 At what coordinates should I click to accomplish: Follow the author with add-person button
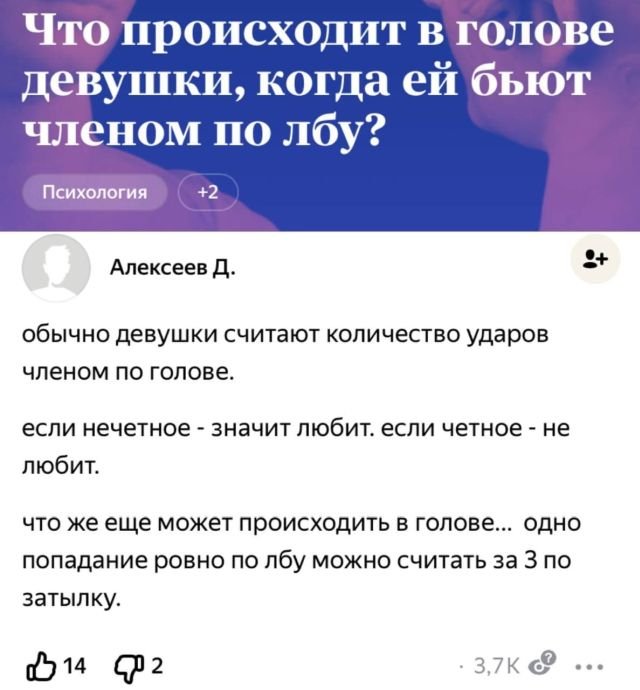coord(592,261)
